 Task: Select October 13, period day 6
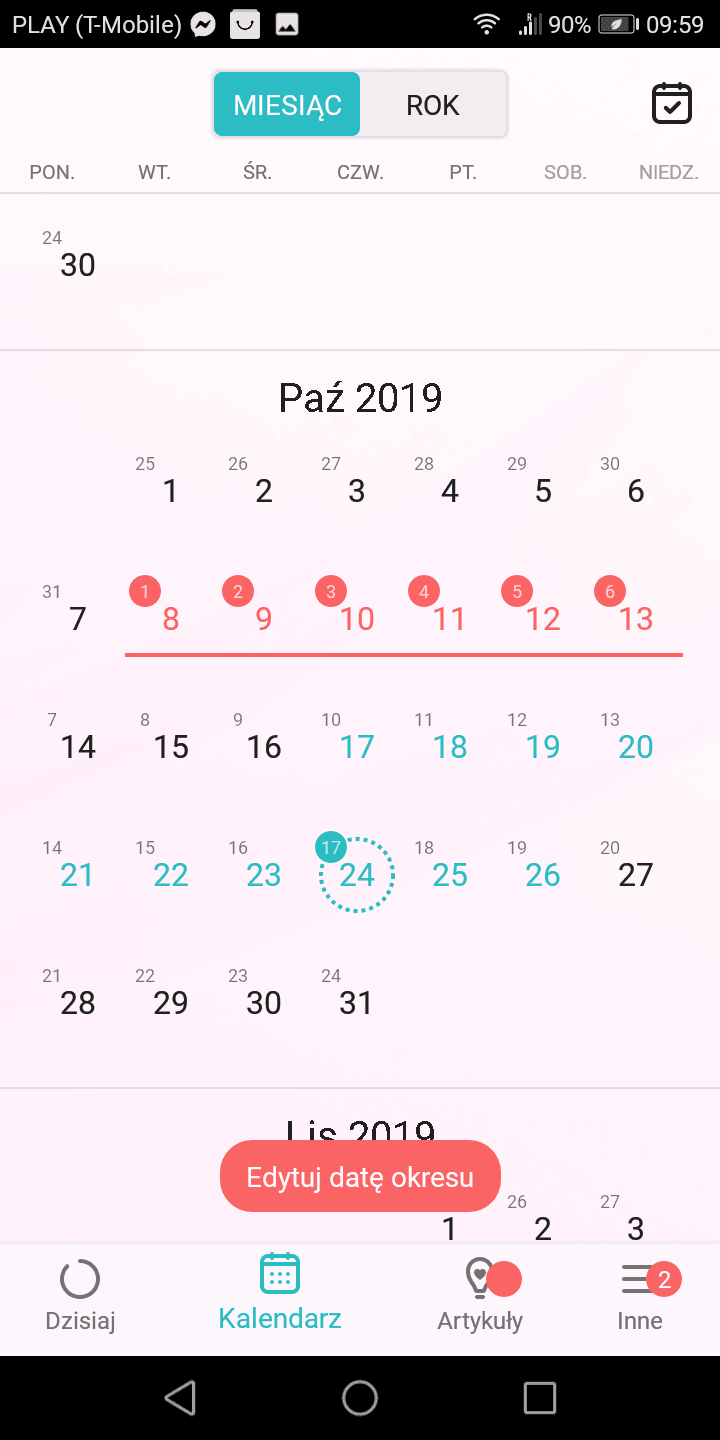[x=636, y=619]
